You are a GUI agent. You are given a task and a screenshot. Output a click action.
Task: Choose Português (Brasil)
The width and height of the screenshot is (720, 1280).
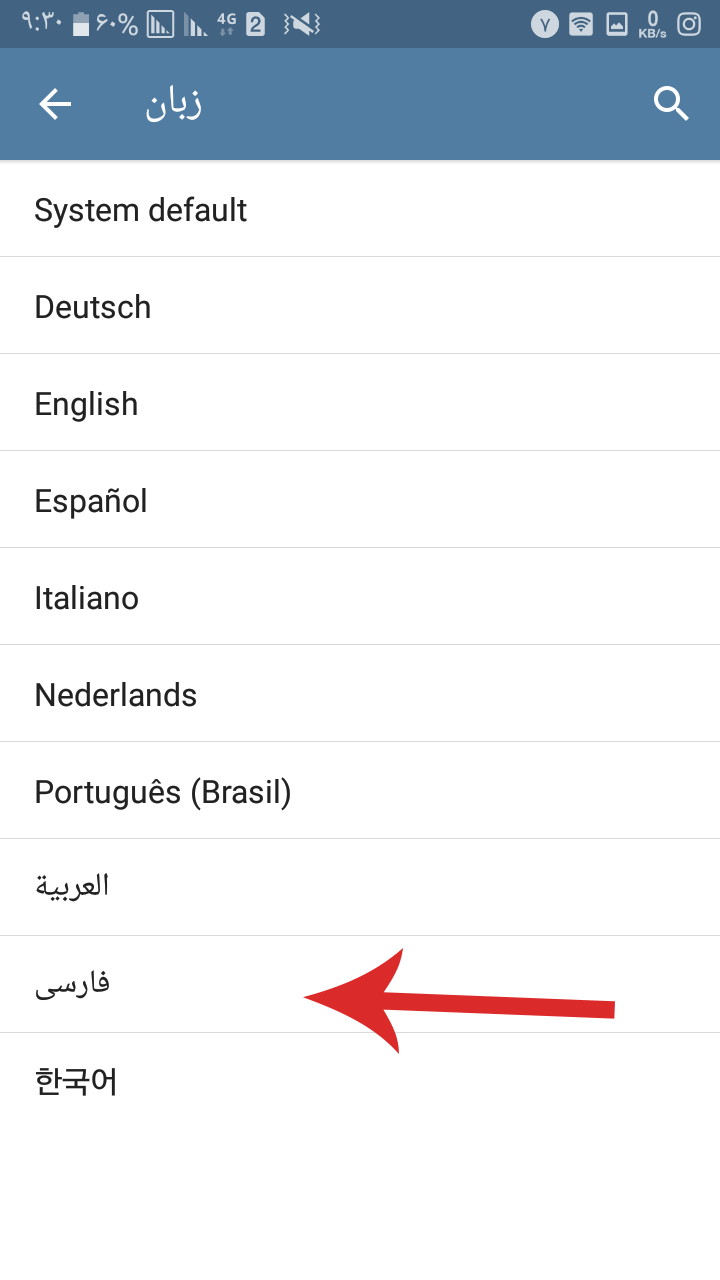[x=360, y=791]
